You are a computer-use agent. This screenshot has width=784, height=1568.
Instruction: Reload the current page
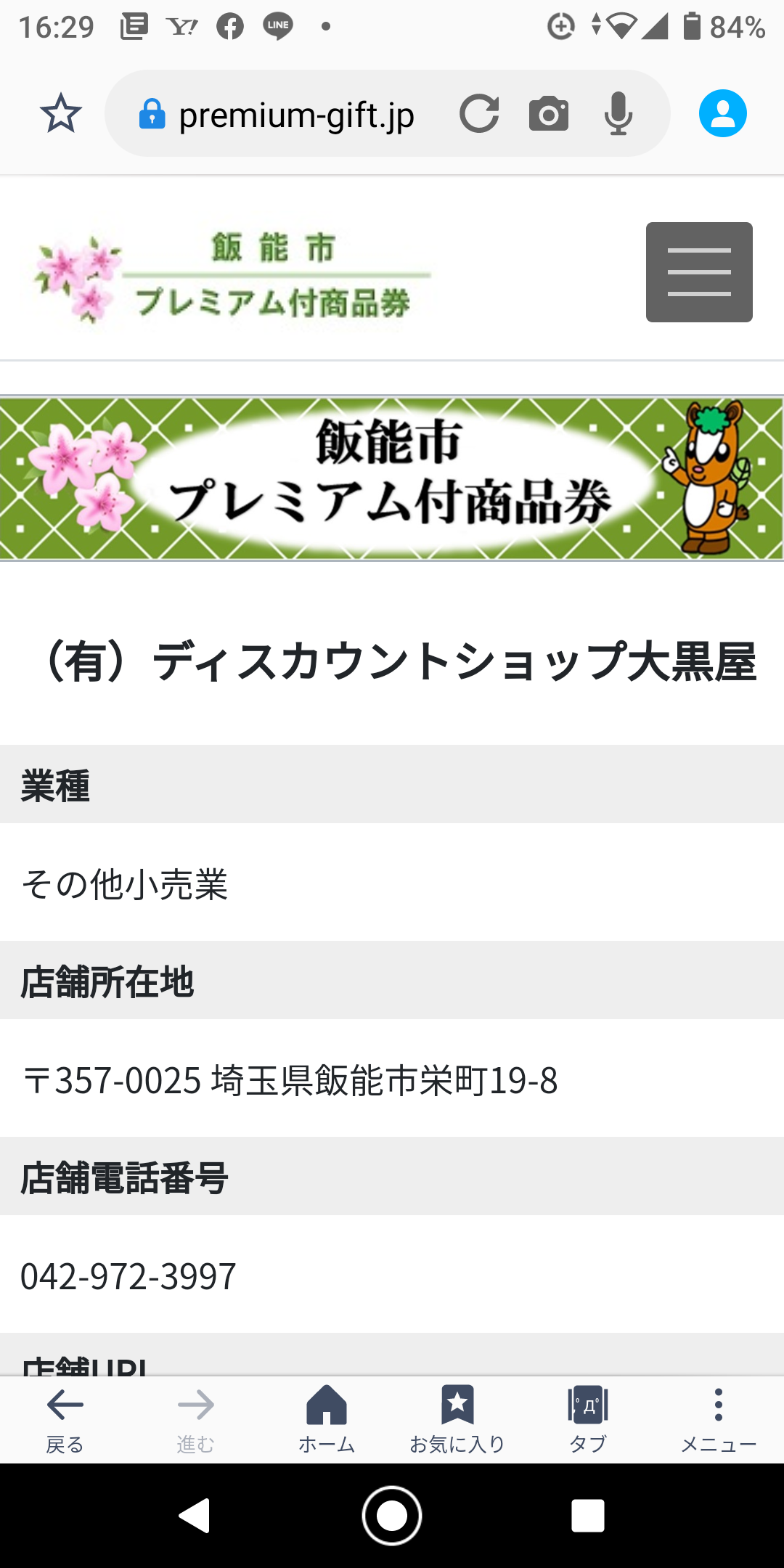coord(479,113)
